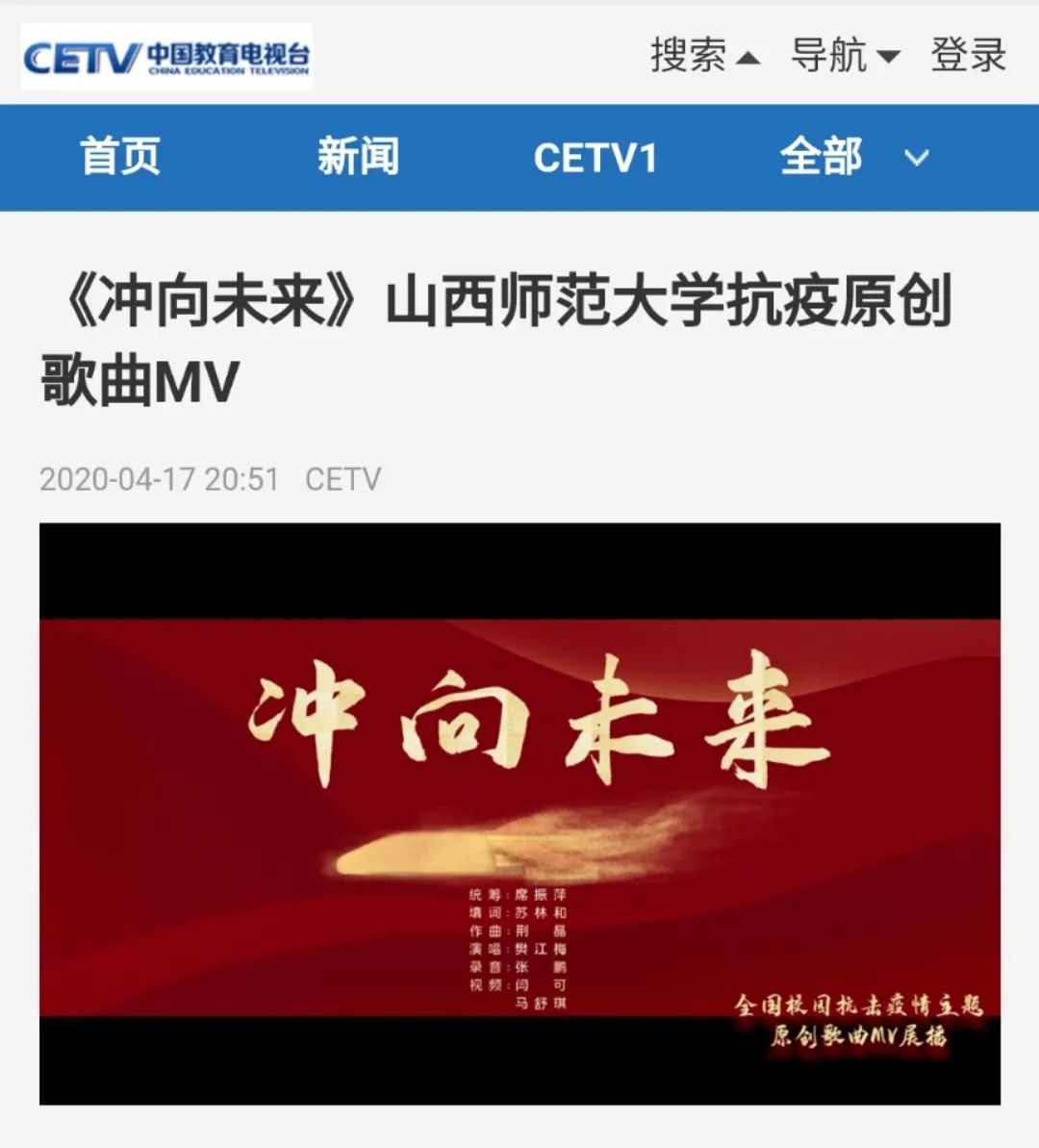Tap 登录 to log in
1039x1148 pixels.
click(x=967, y=55)
